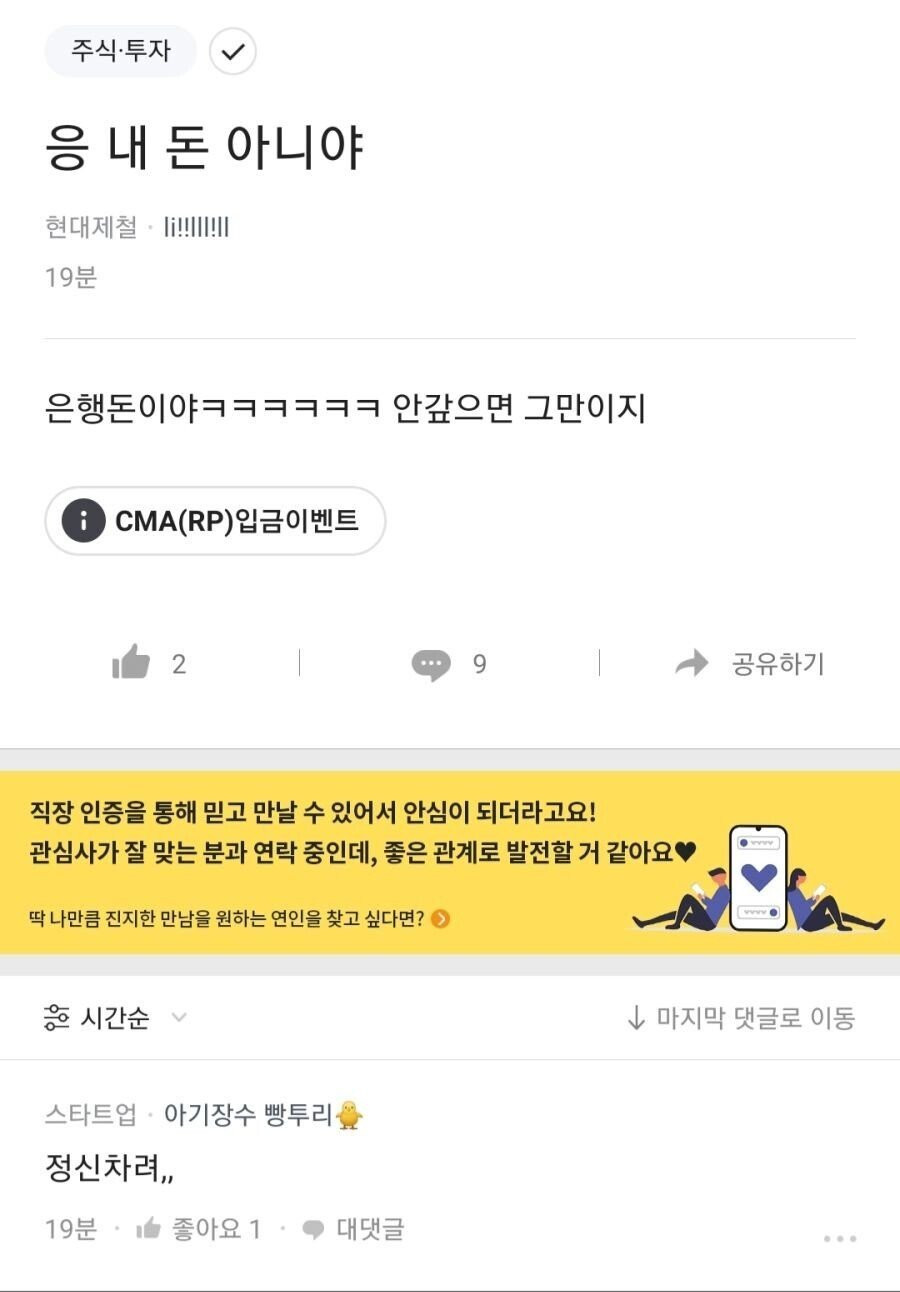Open the CMA(RP)입금이벤트 link chip
Screen dimensions: 900x1292
[215, 521]
